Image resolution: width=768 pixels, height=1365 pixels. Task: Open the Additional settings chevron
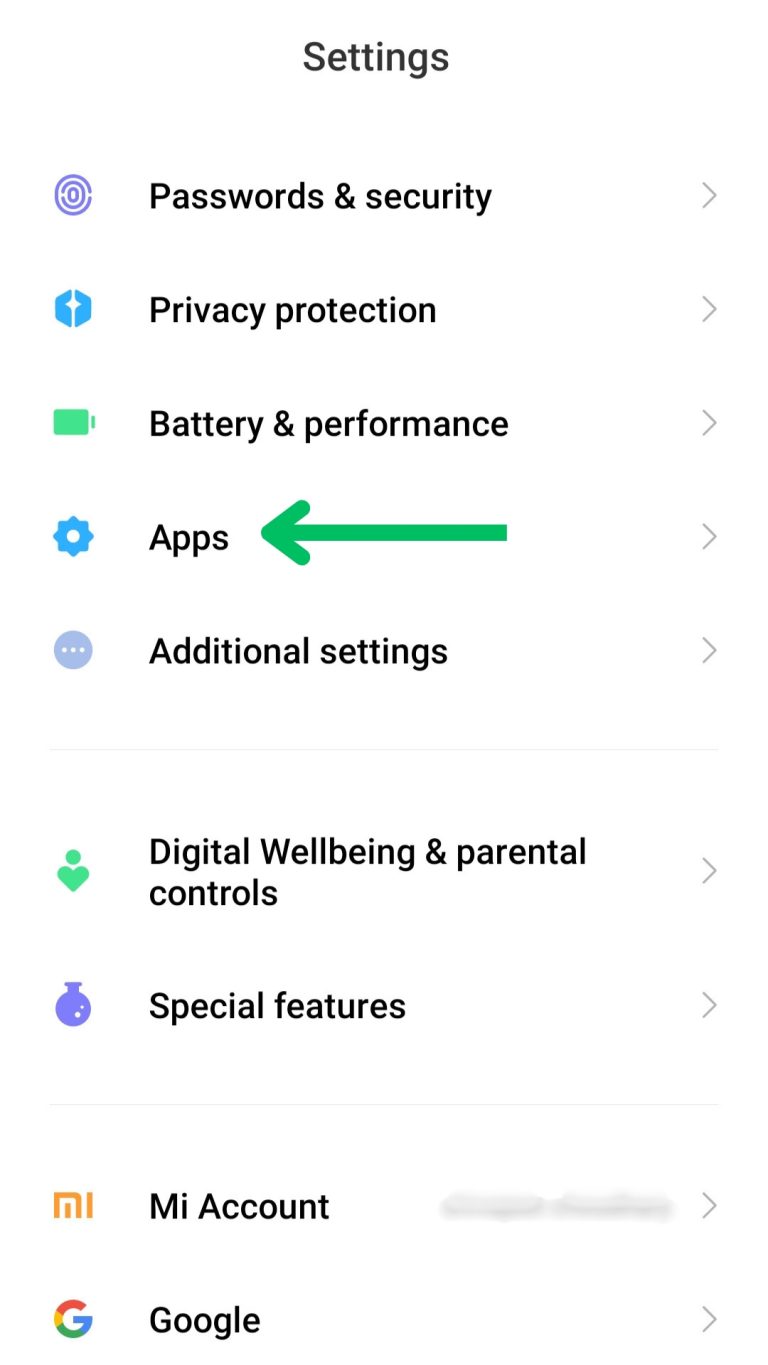pos(709,650)
